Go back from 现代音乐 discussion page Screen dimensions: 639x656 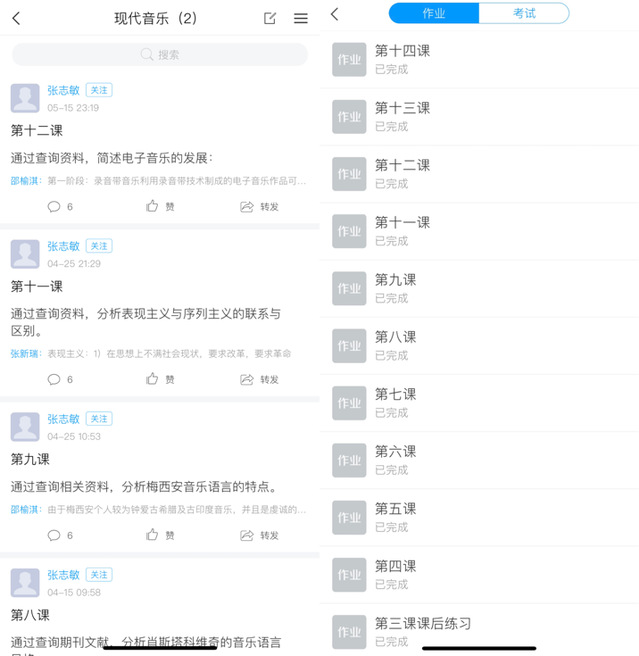click(16, 18)
